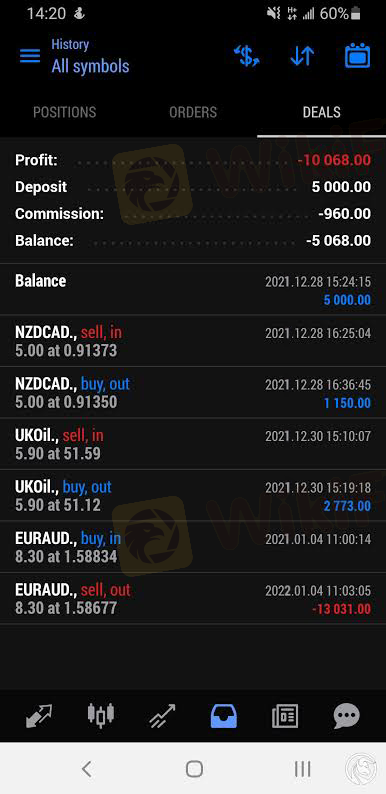The height and width of the screenshot is (794, 386).
Task: Open the UKOil sell in deal
Action: coord(193,444)
